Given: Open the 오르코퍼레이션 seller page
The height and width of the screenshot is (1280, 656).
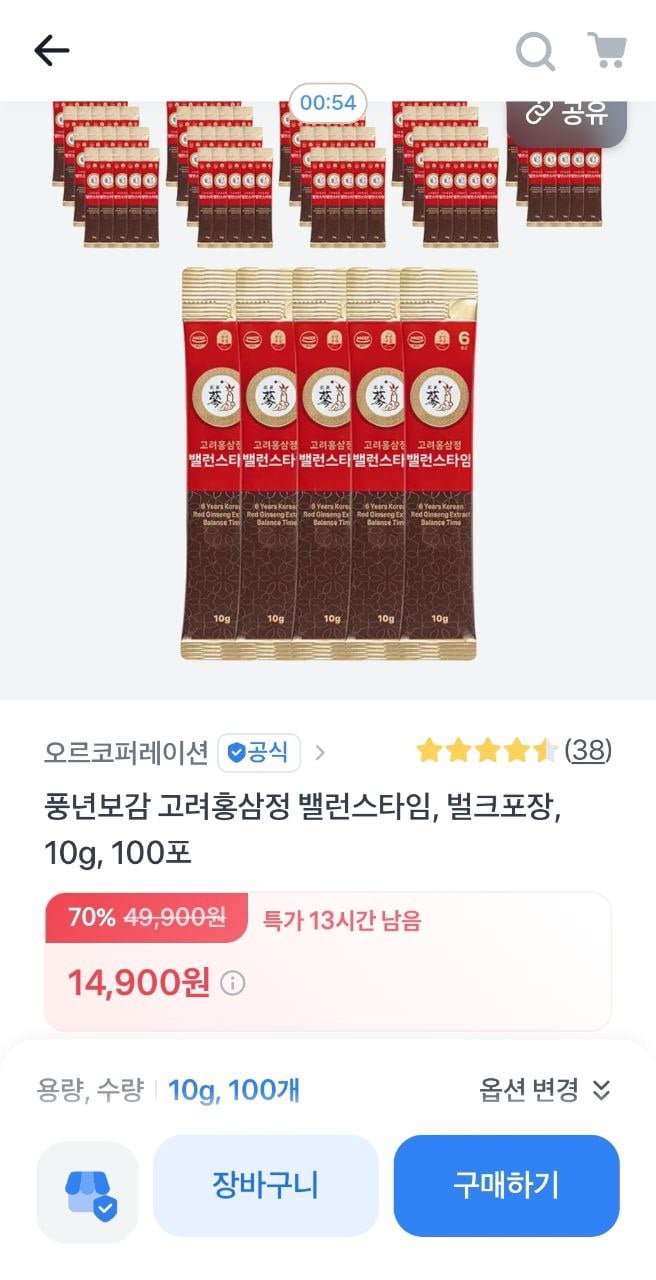Looking at the screenshot, I should pyautogui.click(x=126, y=752).
